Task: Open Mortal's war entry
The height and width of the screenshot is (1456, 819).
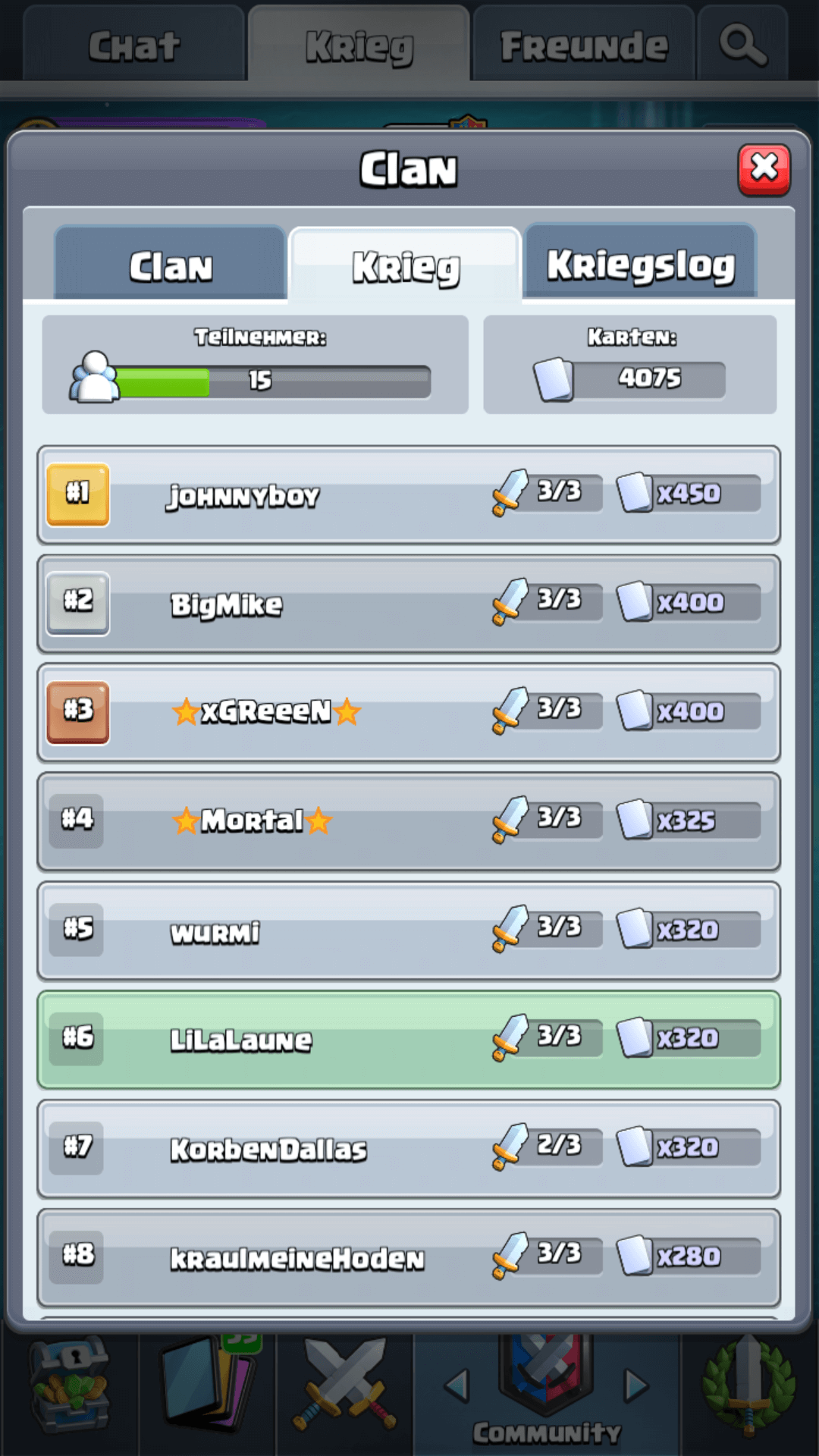Action: click(408, 821)
